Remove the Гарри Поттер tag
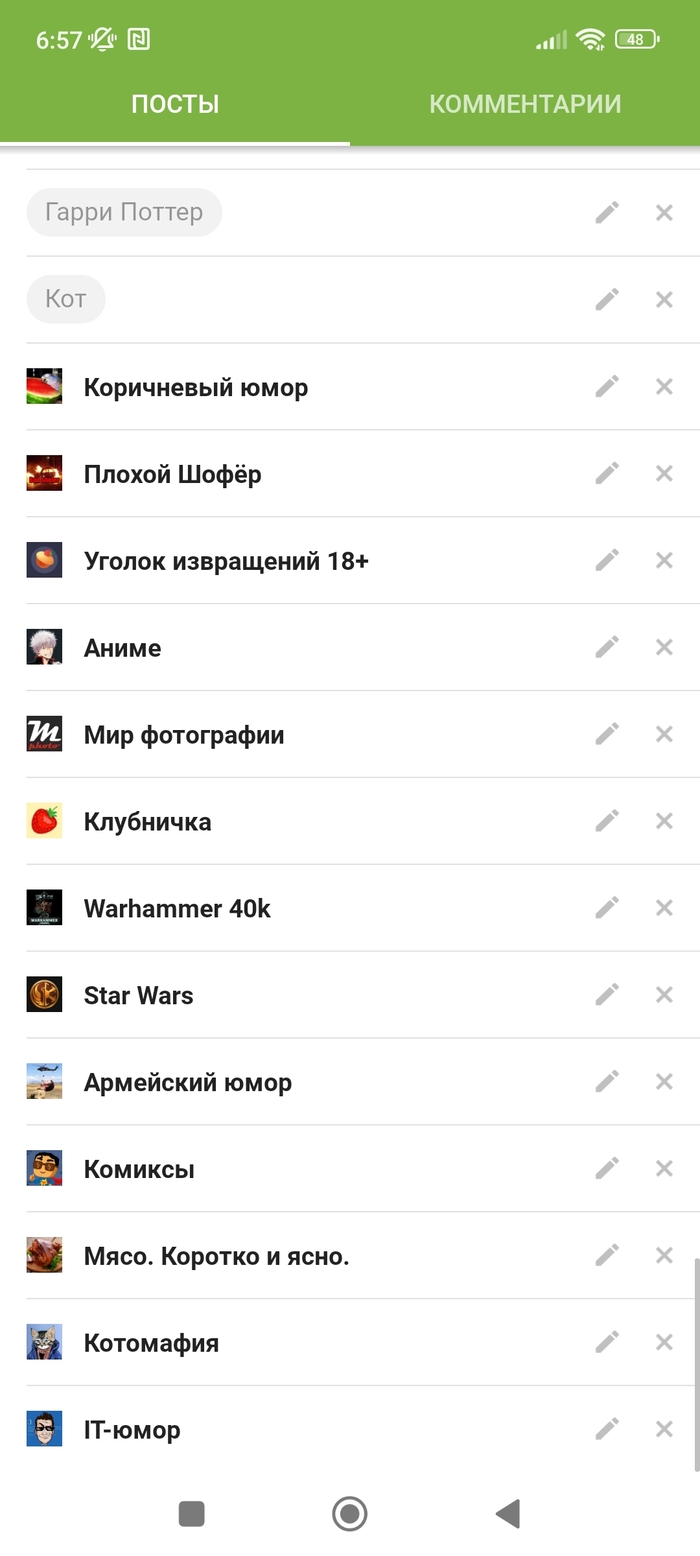Image resolution: width=700 pixels, height=1556 pixels. [x=664, y=212]
